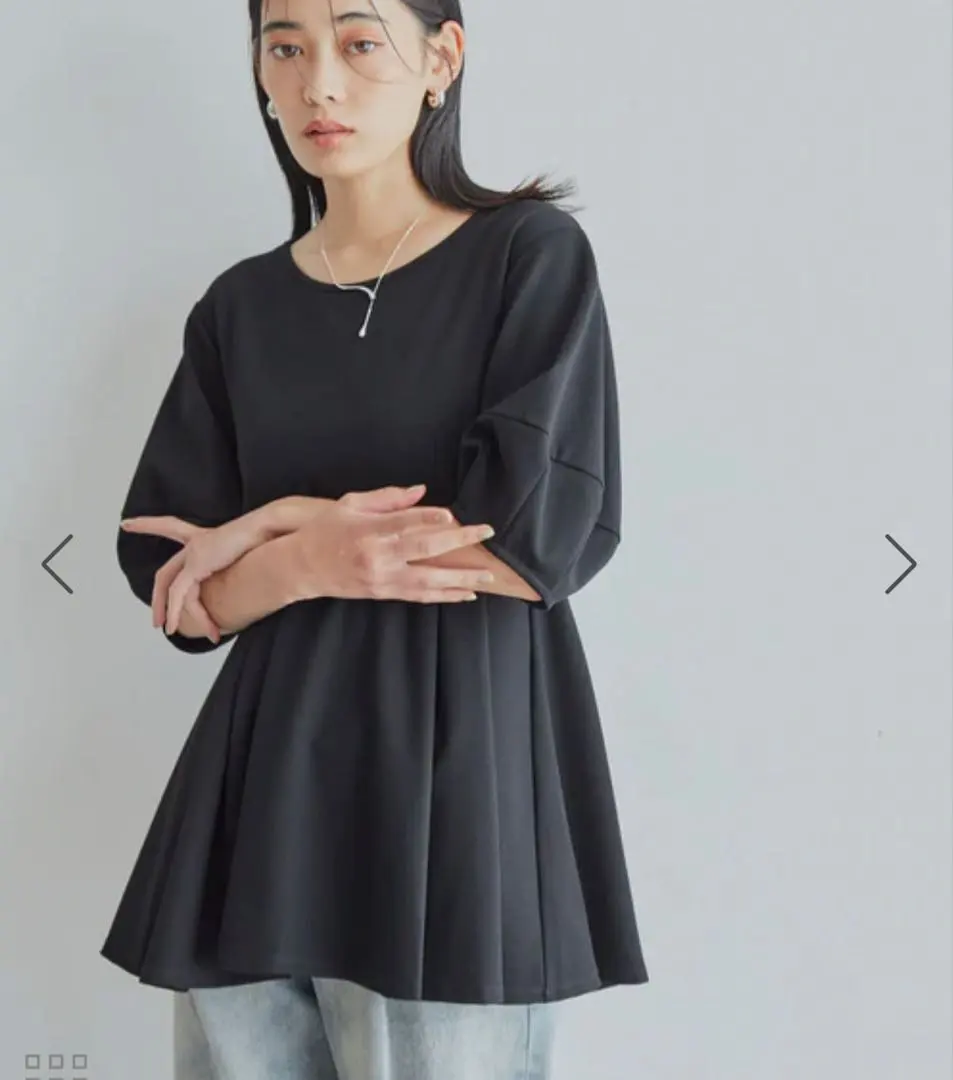The height and width of the screenshot is (1080, 953).
Task: Go back to the previous product image
Action: (x=57, y=564)
